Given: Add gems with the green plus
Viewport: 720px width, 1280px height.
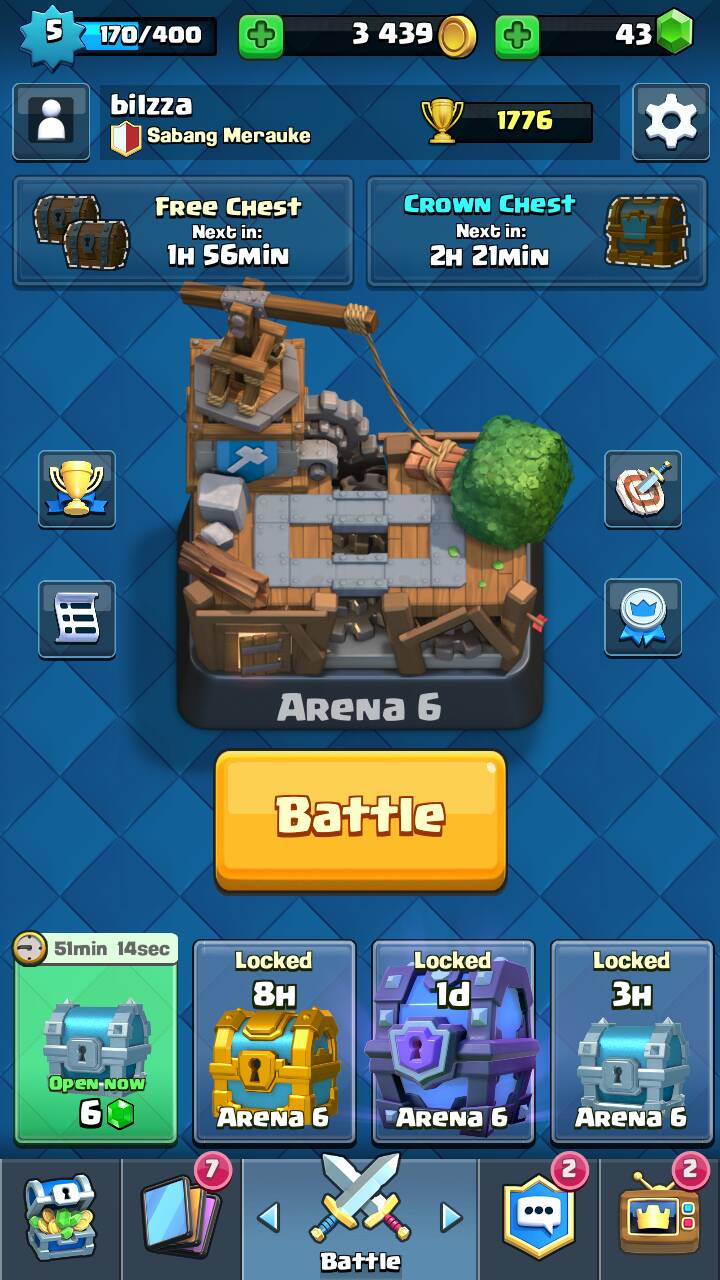Looking at the screenshot, I should 517,36.
